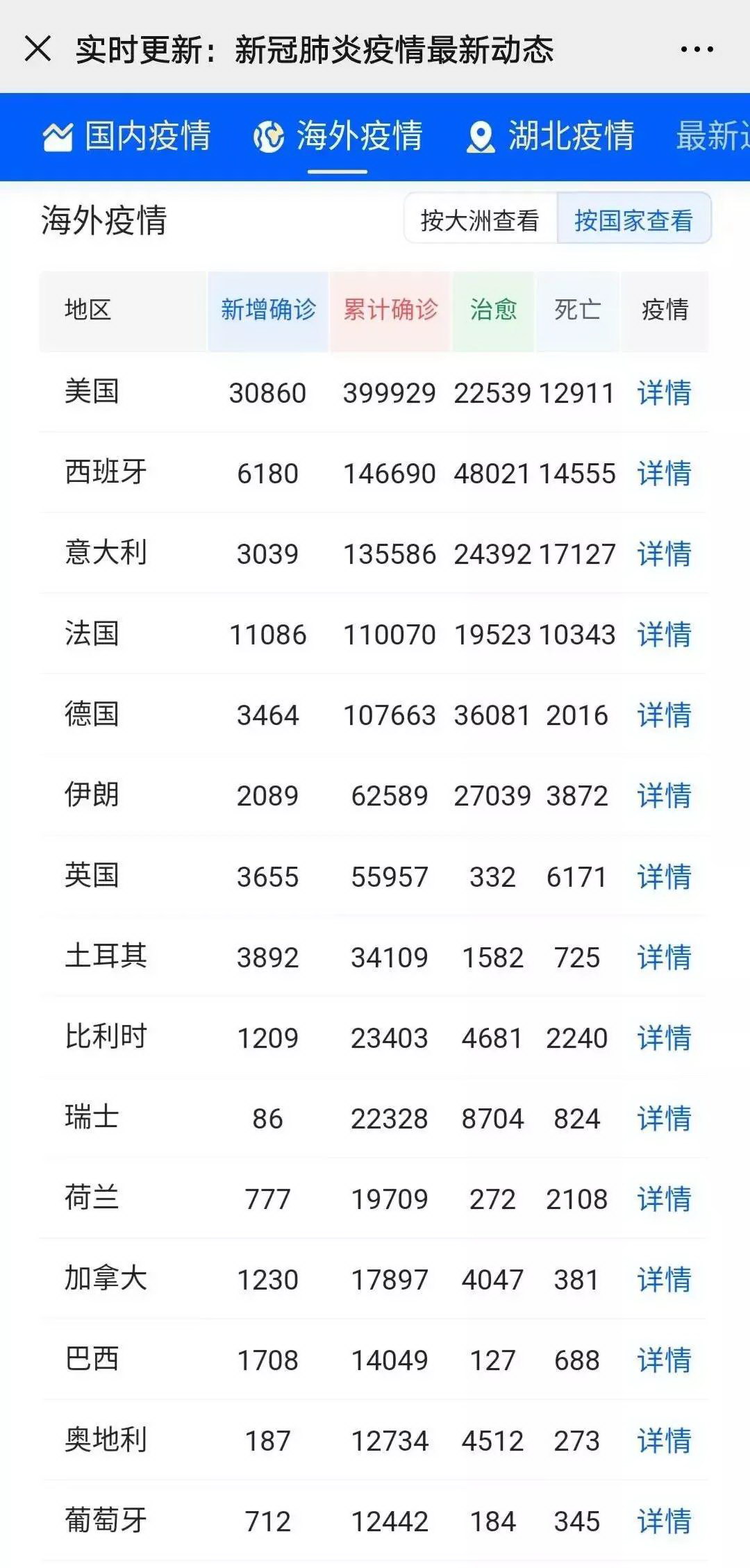Open 详情 link for 西班牙
This screenshot has height=1568, width=750.
click(x=665, y=474)
